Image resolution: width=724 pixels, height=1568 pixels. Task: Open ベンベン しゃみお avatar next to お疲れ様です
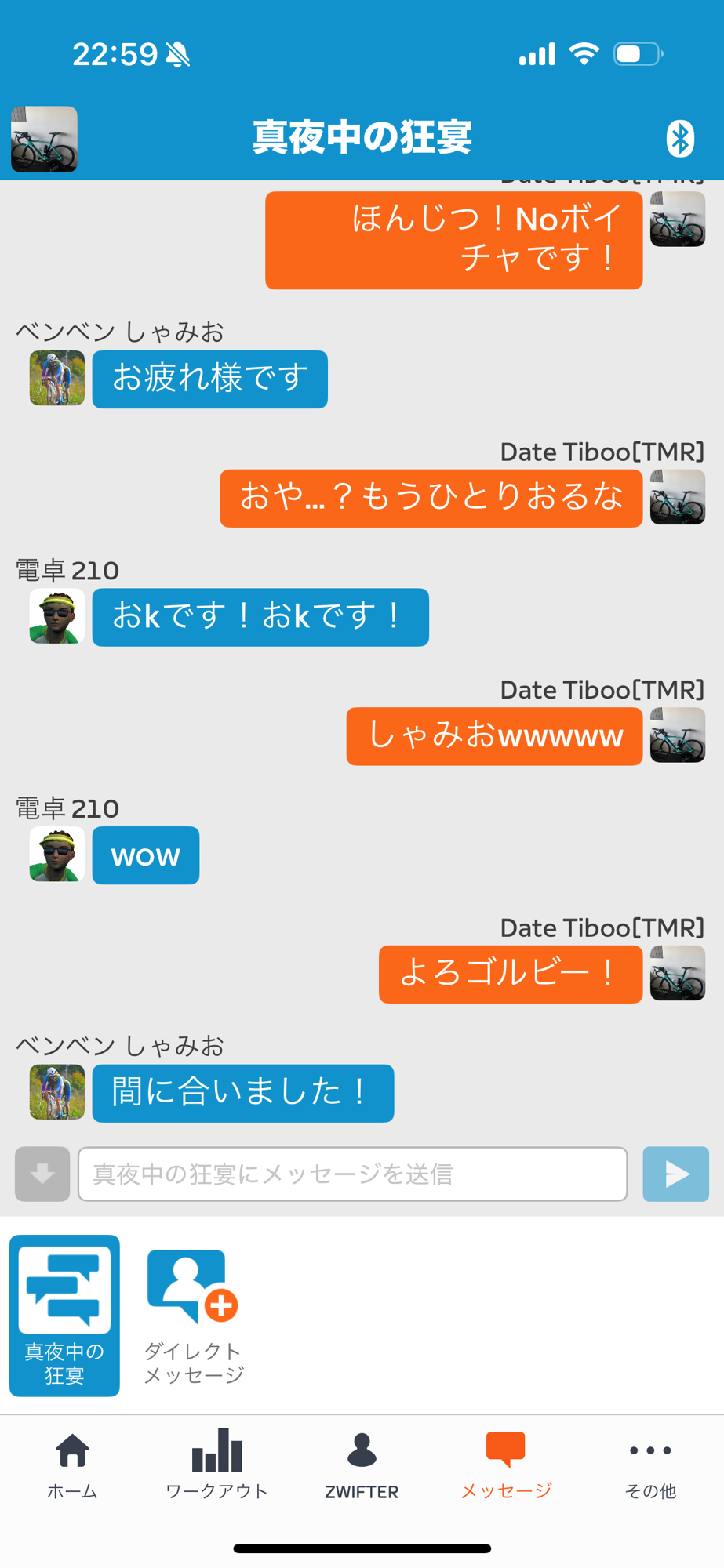pyautogui.click(x=56, y=378)
